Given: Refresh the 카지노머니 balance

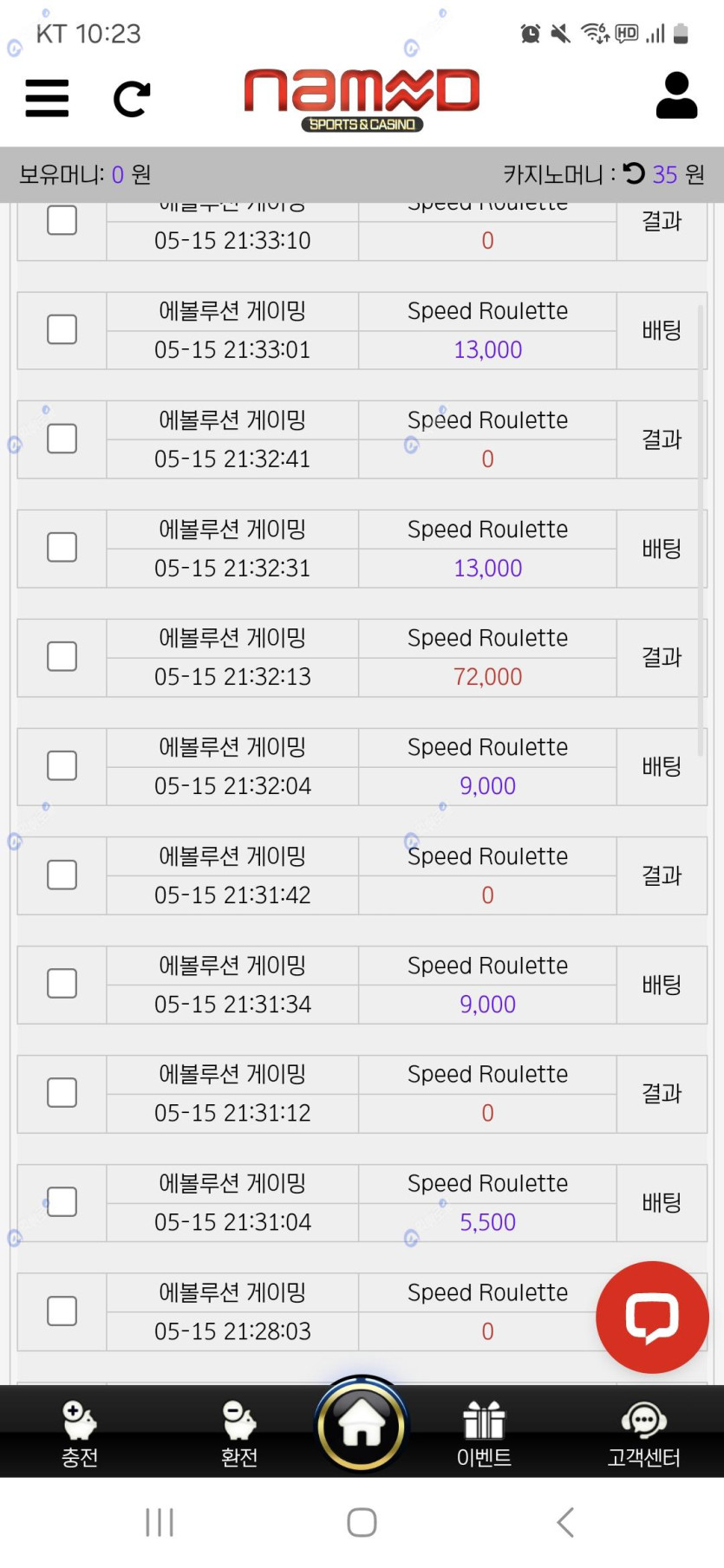Looking at the screenshot, I should click(634, 173).
